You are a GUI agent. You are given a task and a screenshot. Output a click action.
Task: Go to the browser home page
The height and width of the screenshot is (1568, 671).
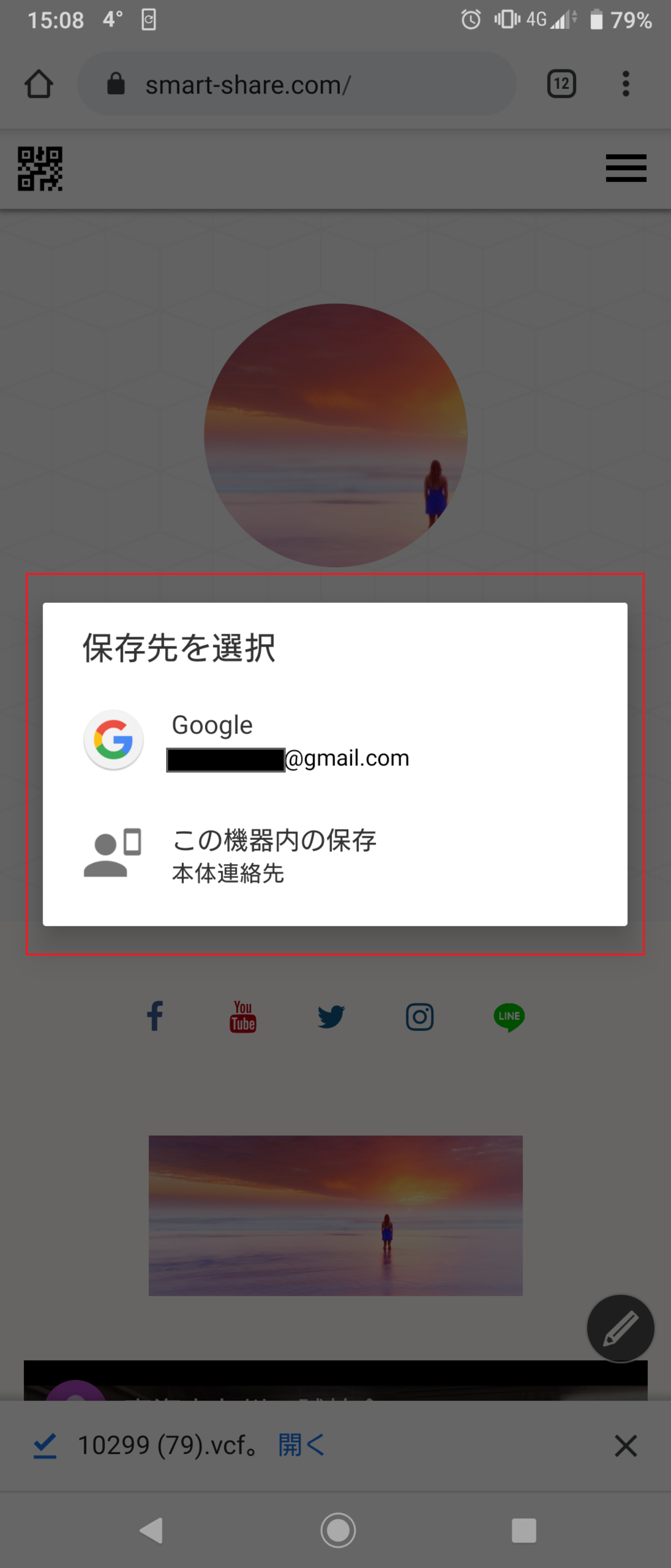(39, 84)
